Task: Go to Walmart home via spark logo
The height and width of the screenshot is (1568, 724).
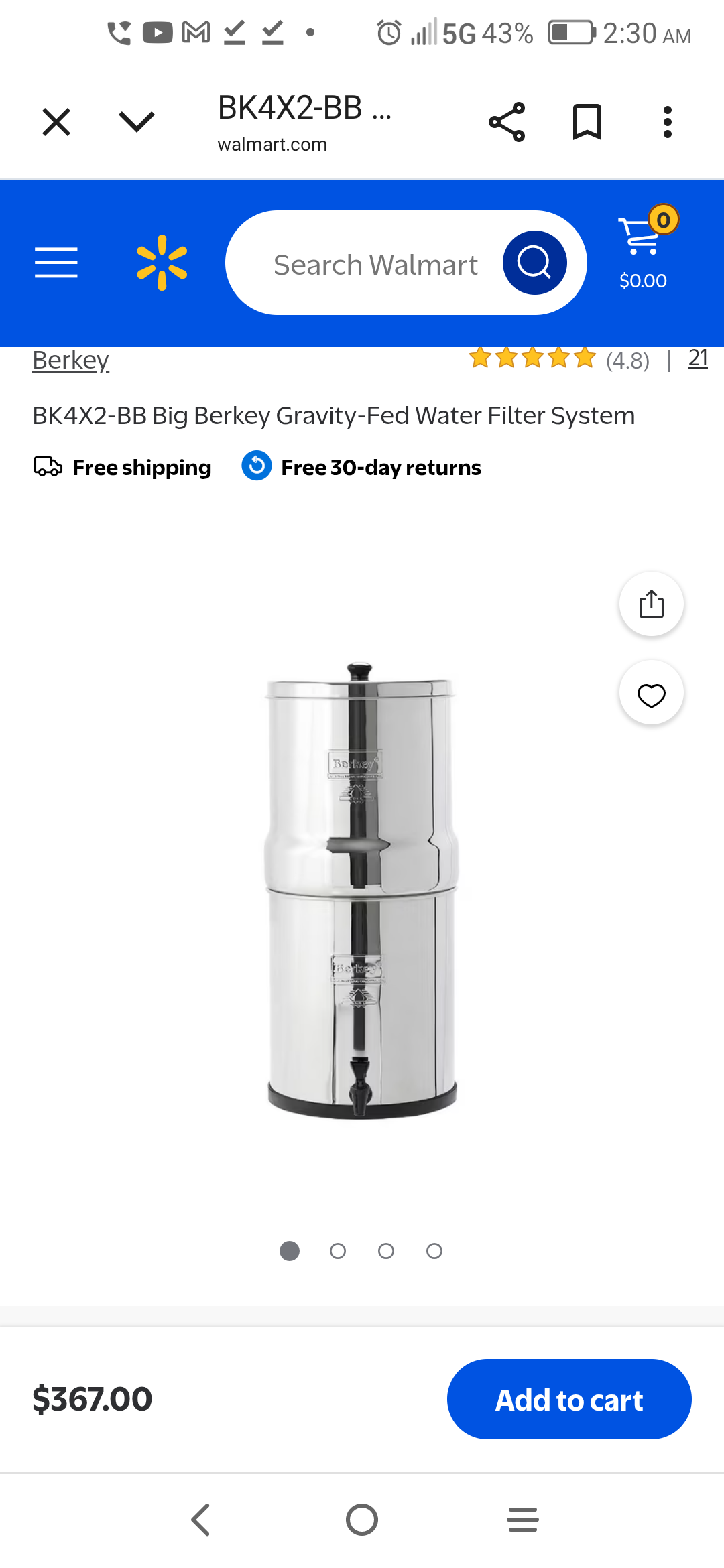Action: [162, 262]
